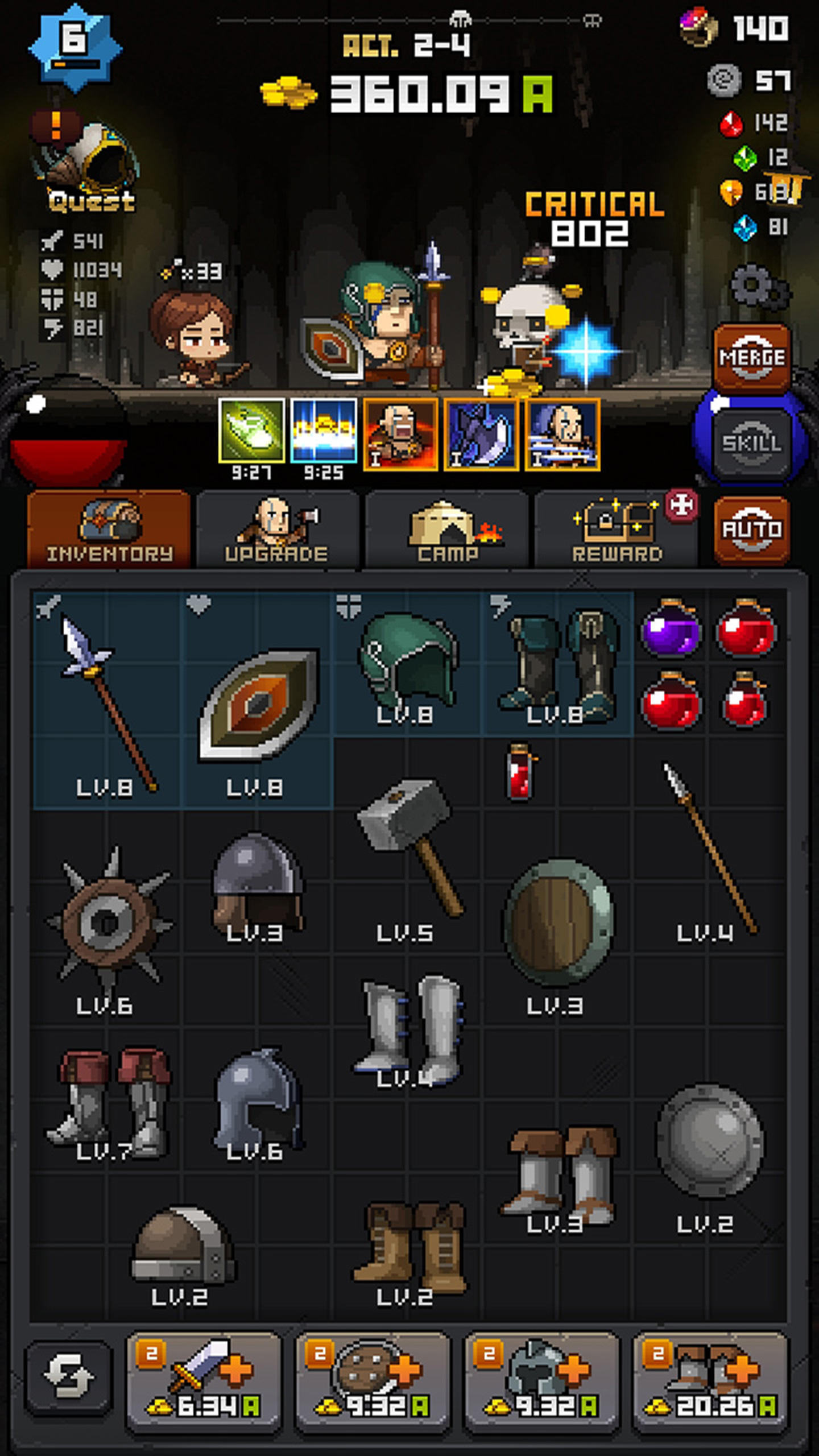Refresh the shop with the cycle button
Viewport: 819px width, 1456px height.
(x=69, y=1376)
